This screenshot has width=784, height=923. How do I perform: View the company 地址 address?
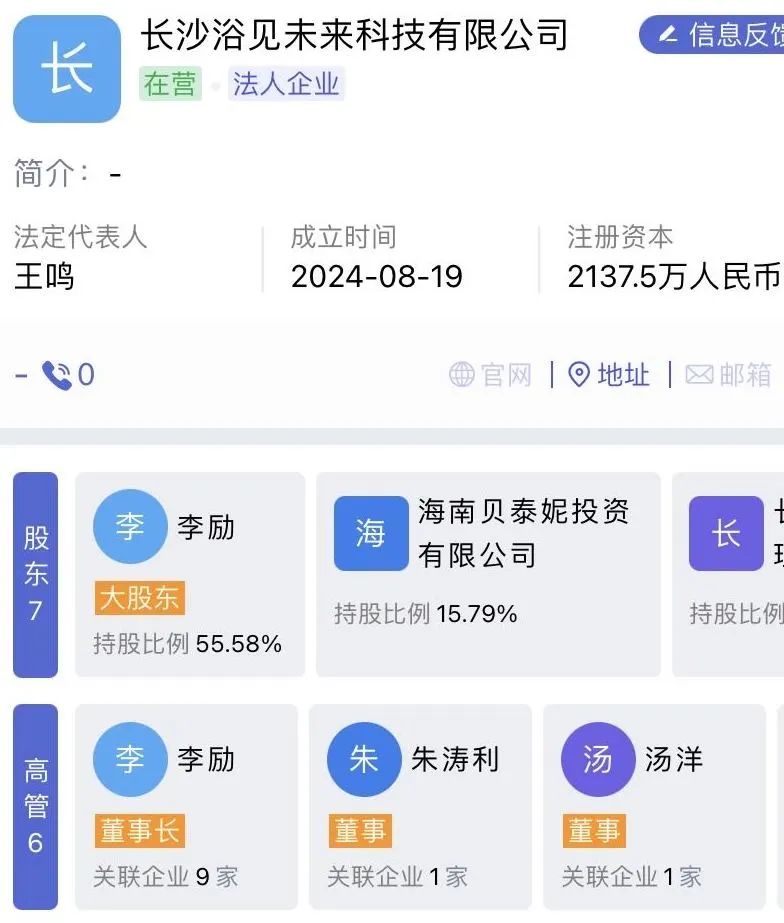point(609,375)
